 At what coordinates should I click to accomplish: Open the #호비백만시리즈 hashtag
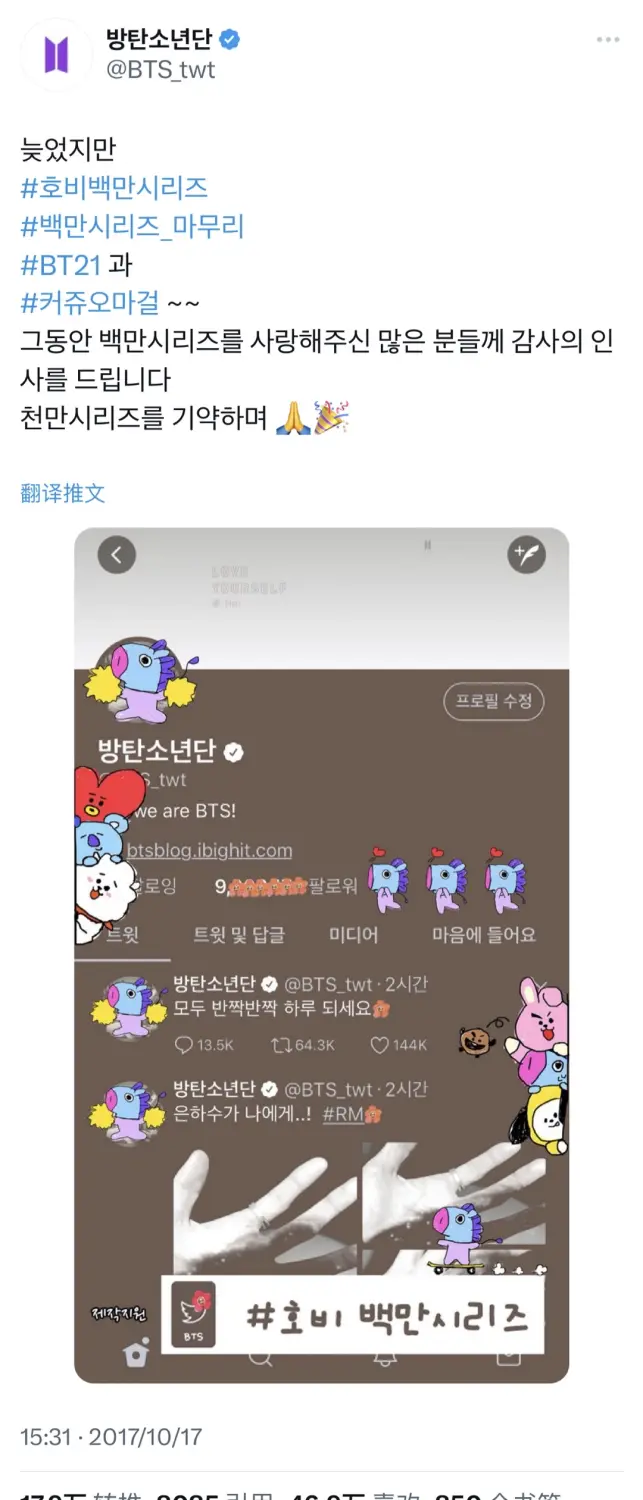[x=114, y=187]
